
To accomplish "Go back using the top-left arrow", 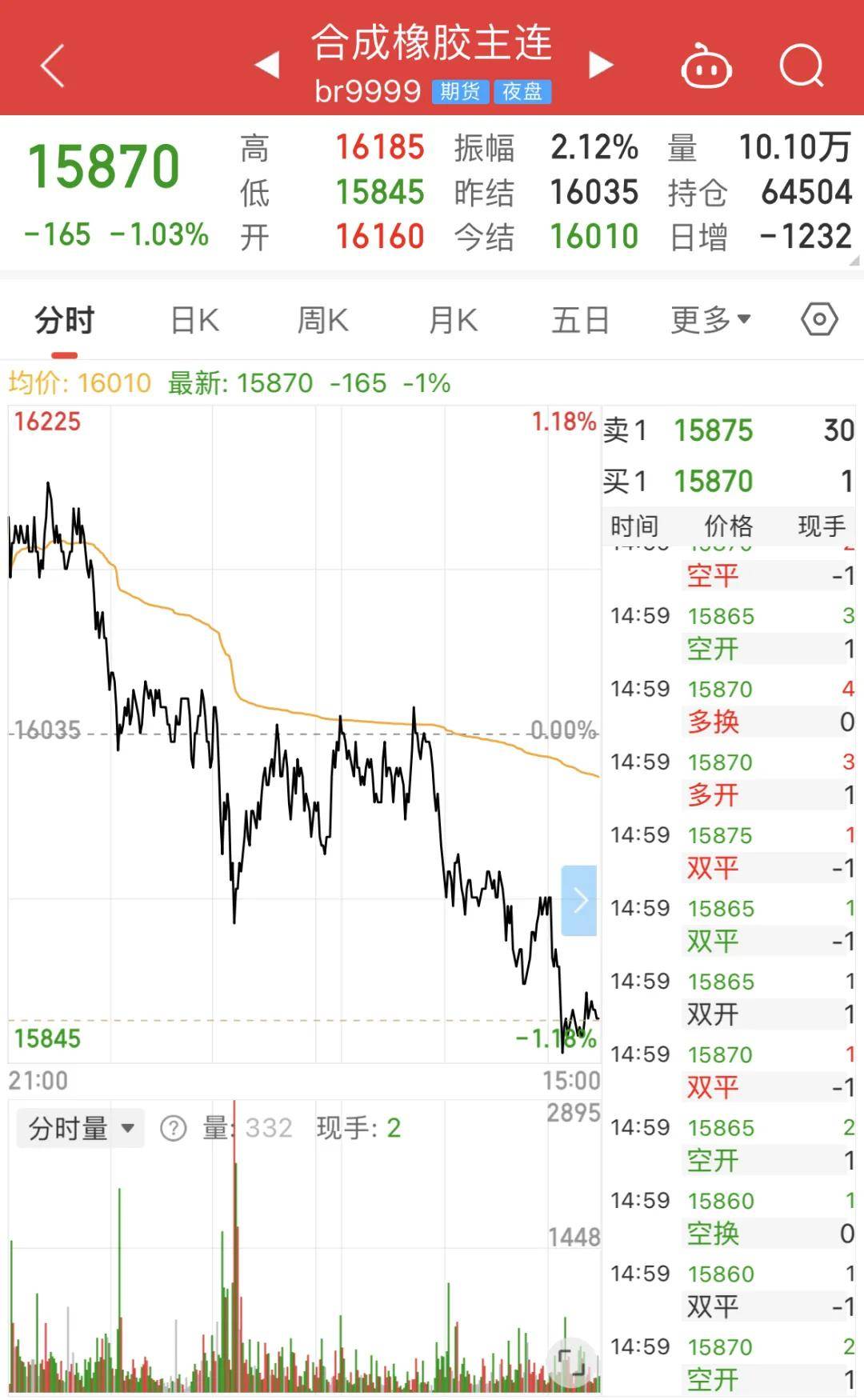I will coord(53,66).
